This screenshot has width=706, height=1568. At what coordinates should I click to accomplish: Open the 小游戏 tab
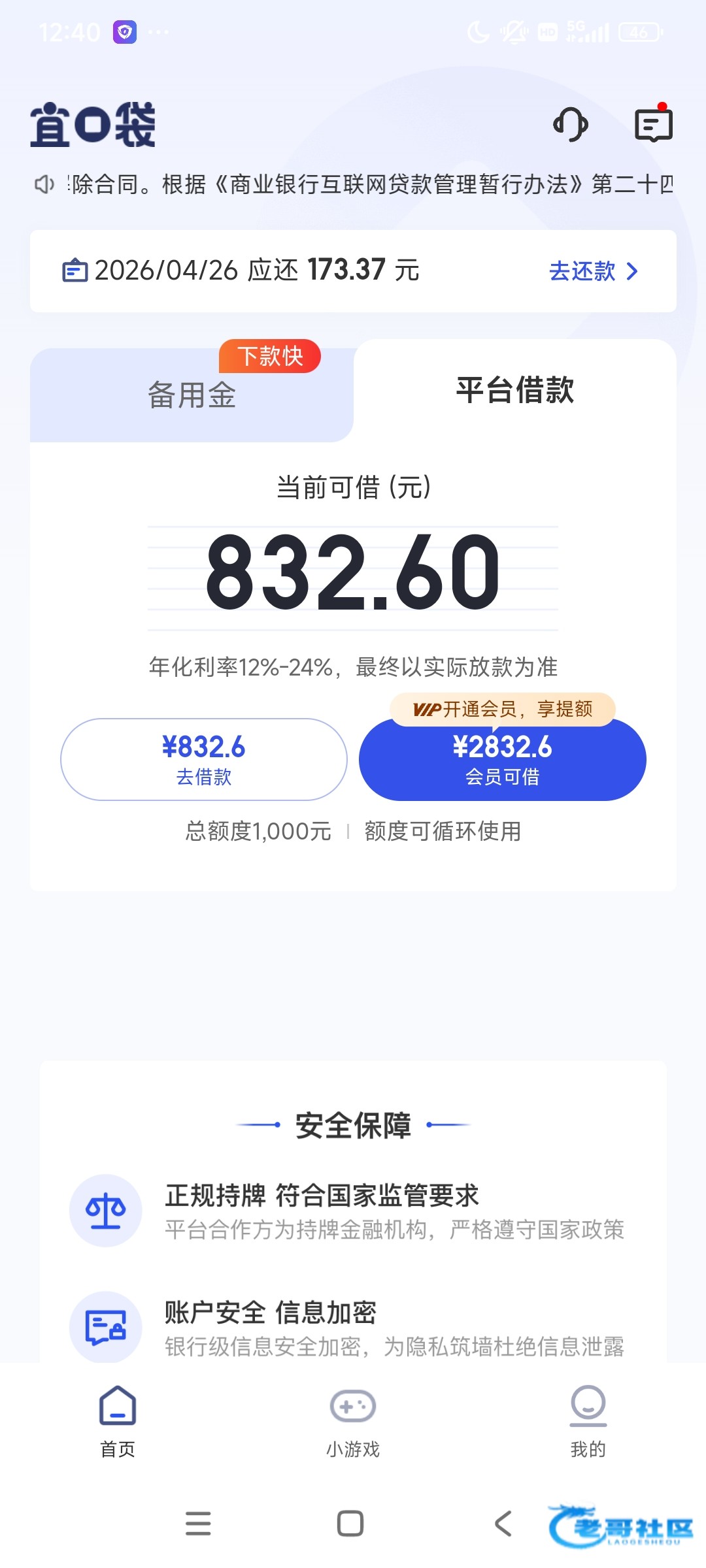pos(353,1422)
